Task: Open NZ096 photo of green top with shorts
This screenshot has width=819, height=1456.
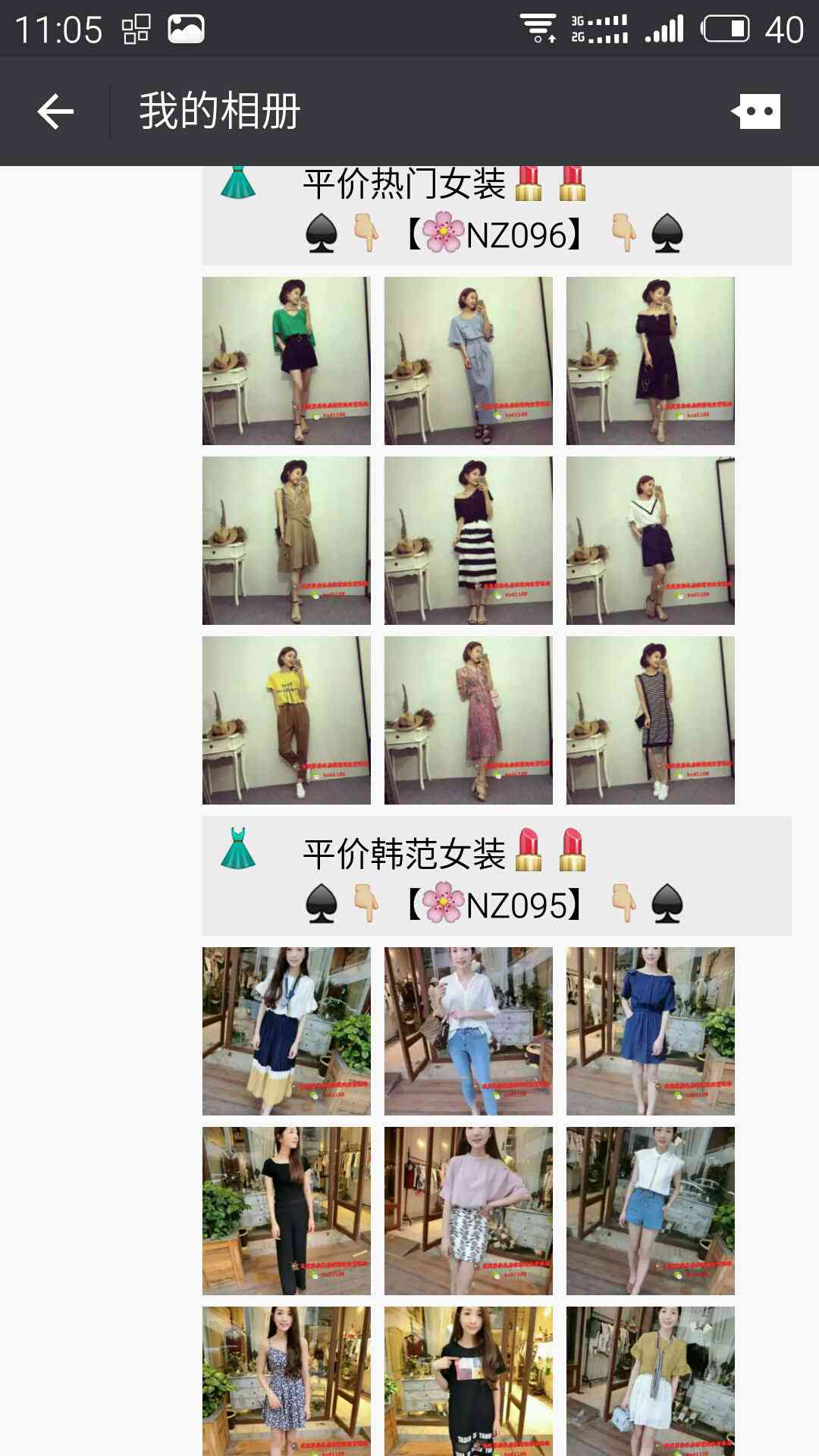Action: pos(287,361)
